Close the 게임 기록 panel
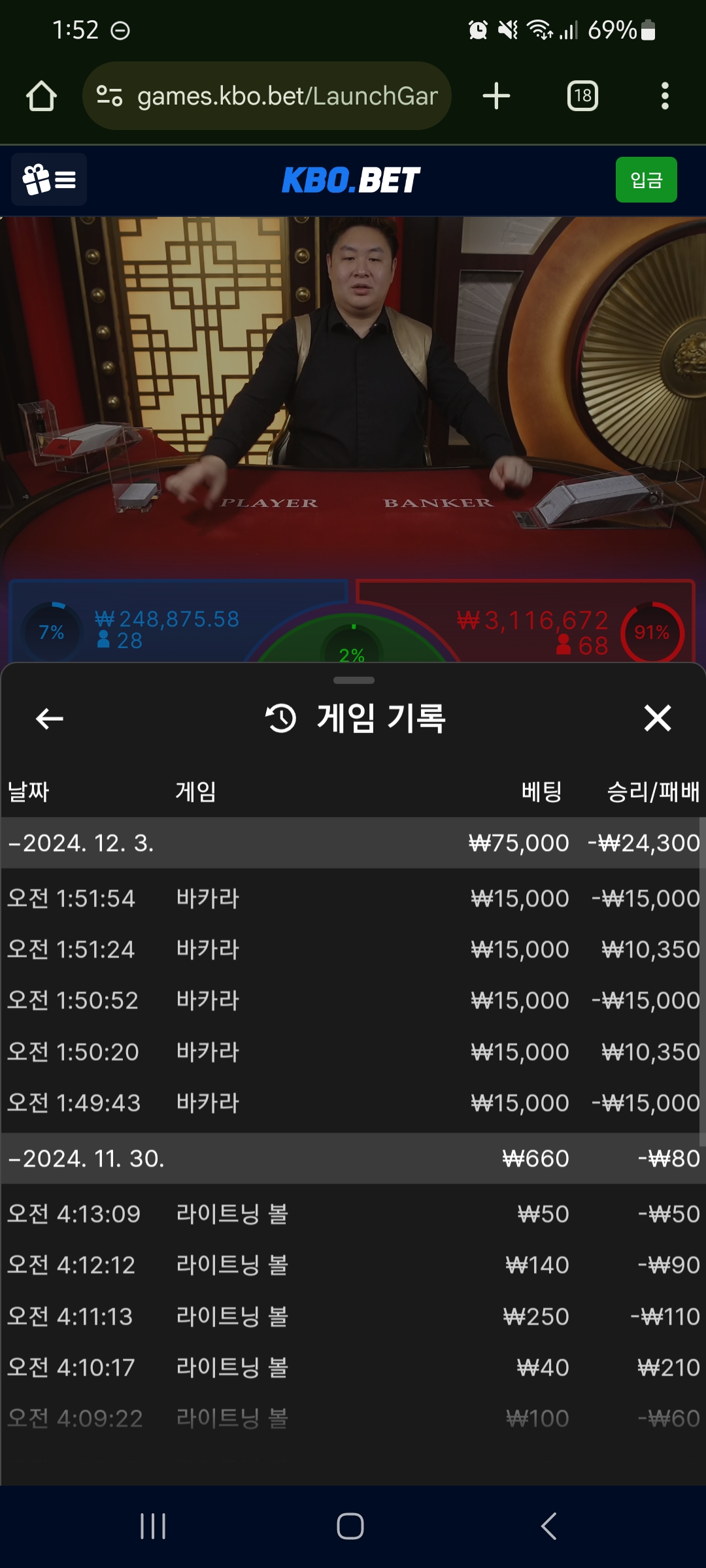The width and height of the screenshot is (706, 1568). tap(657, 718)
